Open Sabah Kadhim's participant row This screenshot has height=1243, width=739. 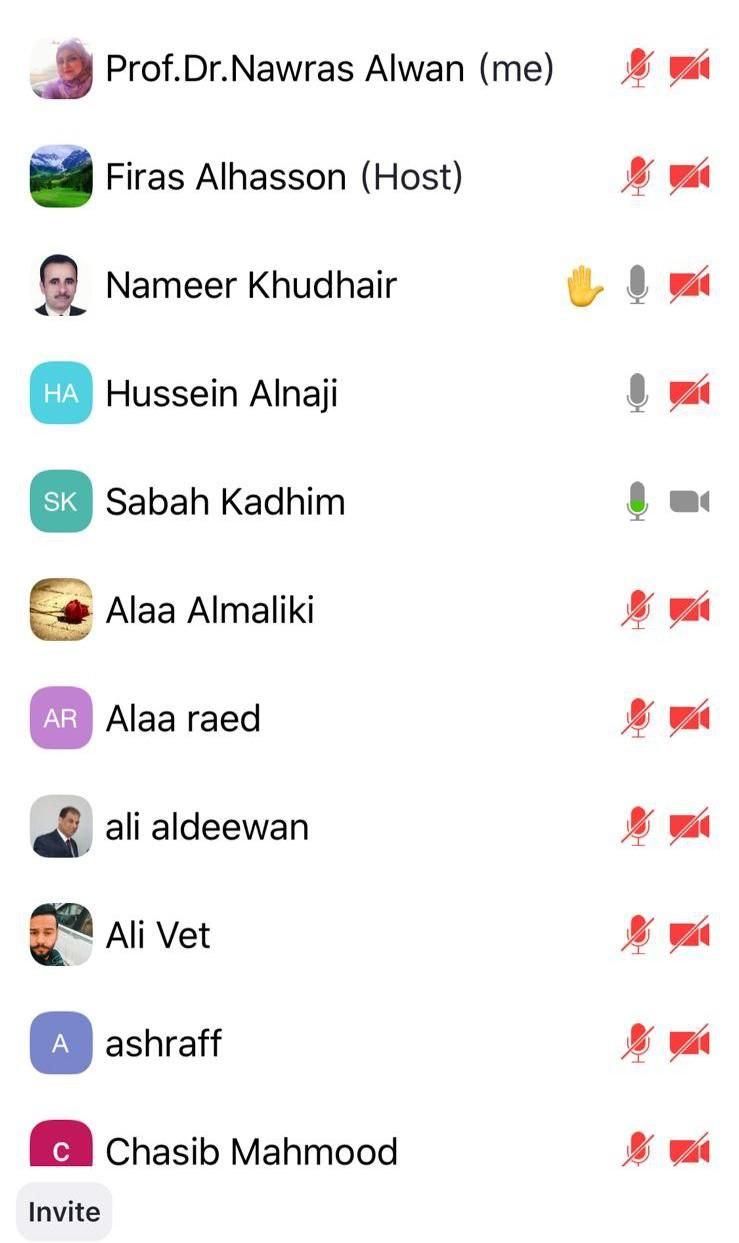coord(225,502)
